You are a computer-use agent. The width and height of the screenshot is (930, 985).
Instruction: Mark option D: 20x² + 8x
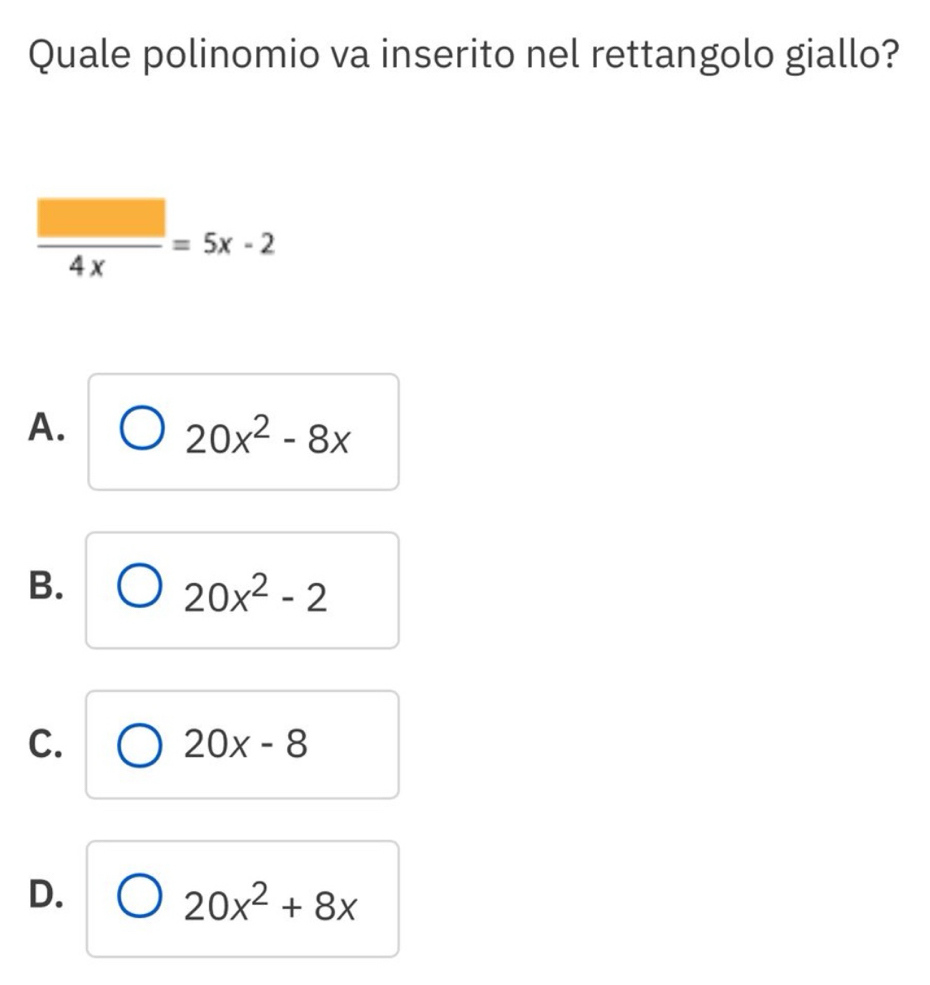pos(141,899)
